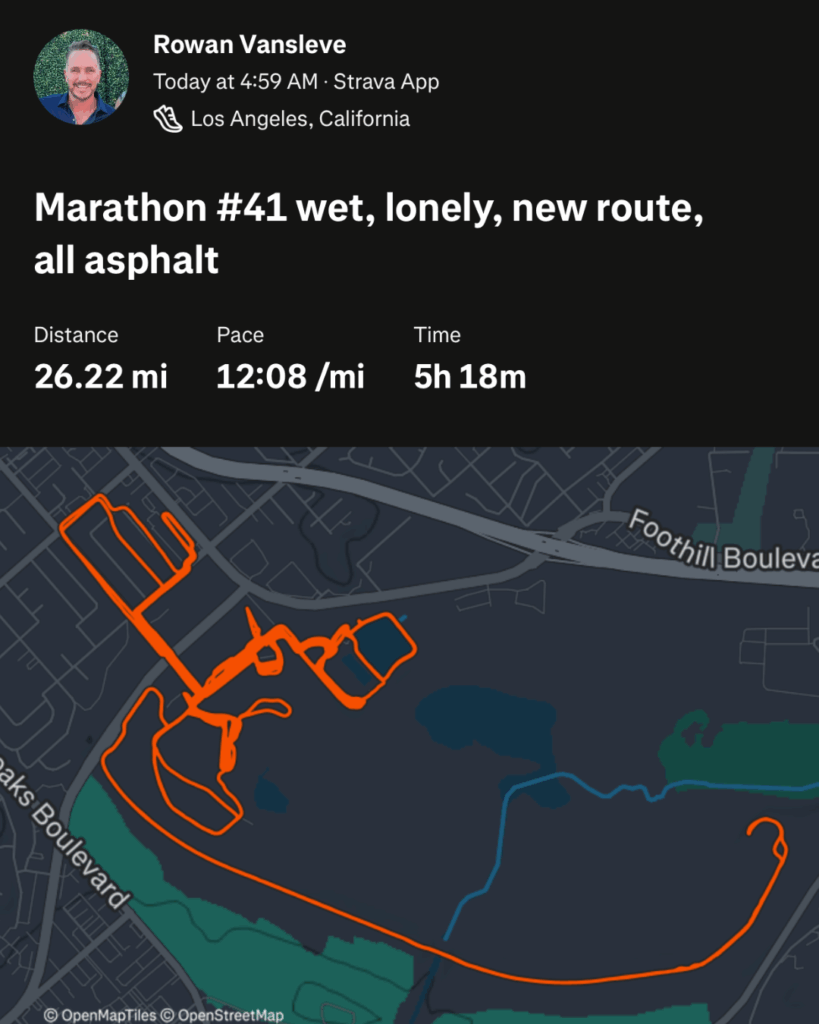Click the Distance column header label
The image size is (819, 1024).
[x=75, y=335]
